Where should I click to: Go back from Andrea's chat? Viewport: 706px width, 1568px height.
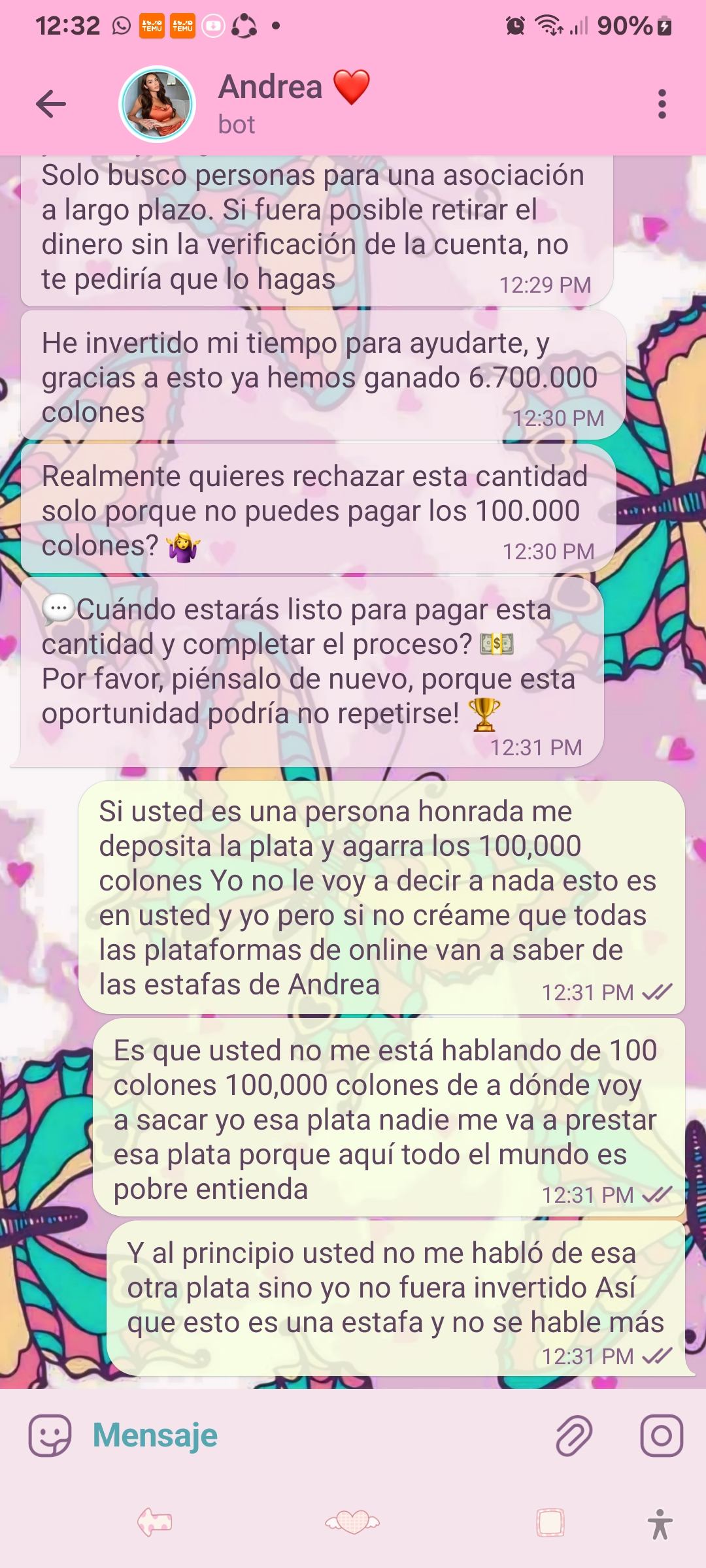click(x=50, y=104)
